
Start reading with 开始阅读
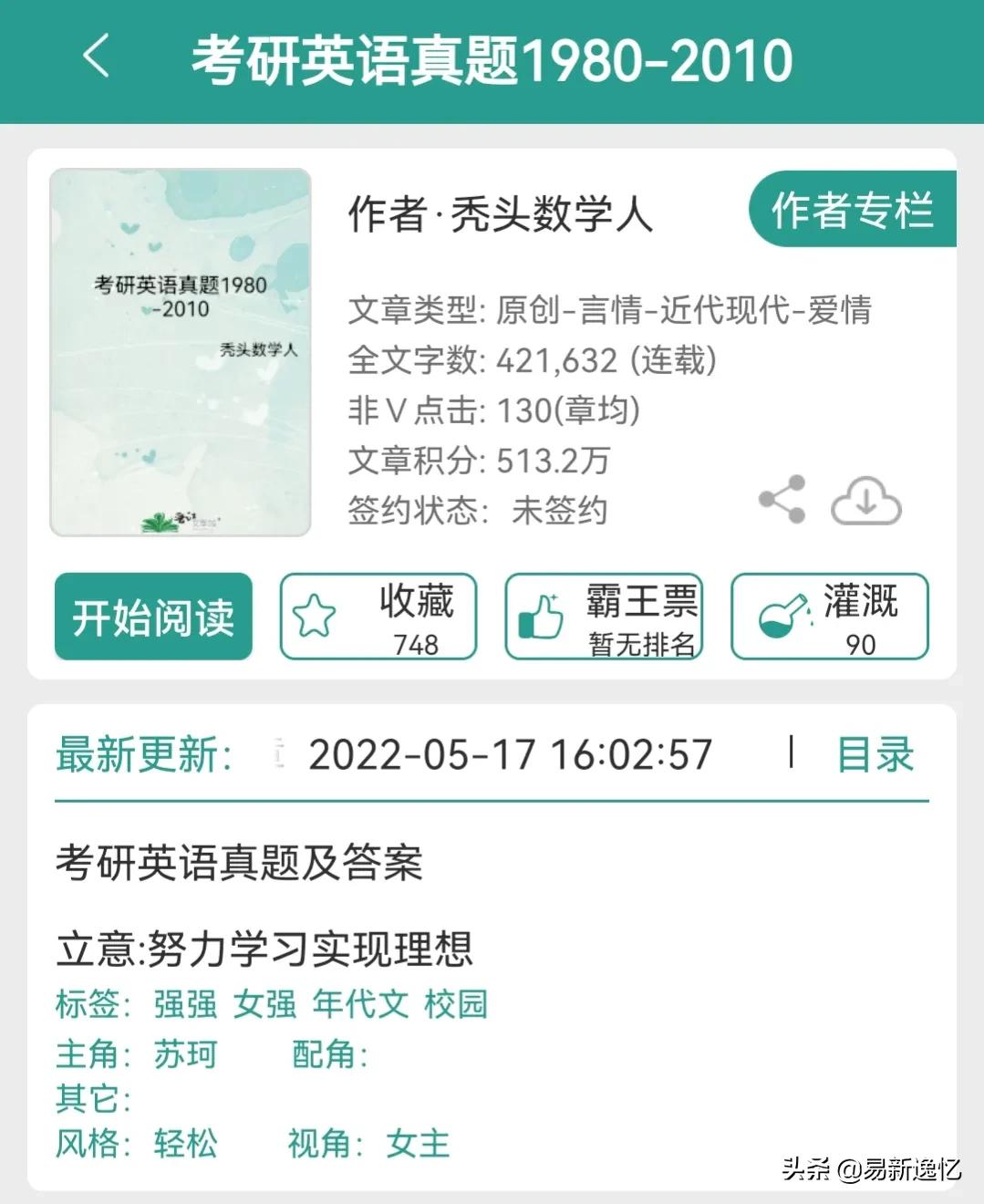(153, 617)
